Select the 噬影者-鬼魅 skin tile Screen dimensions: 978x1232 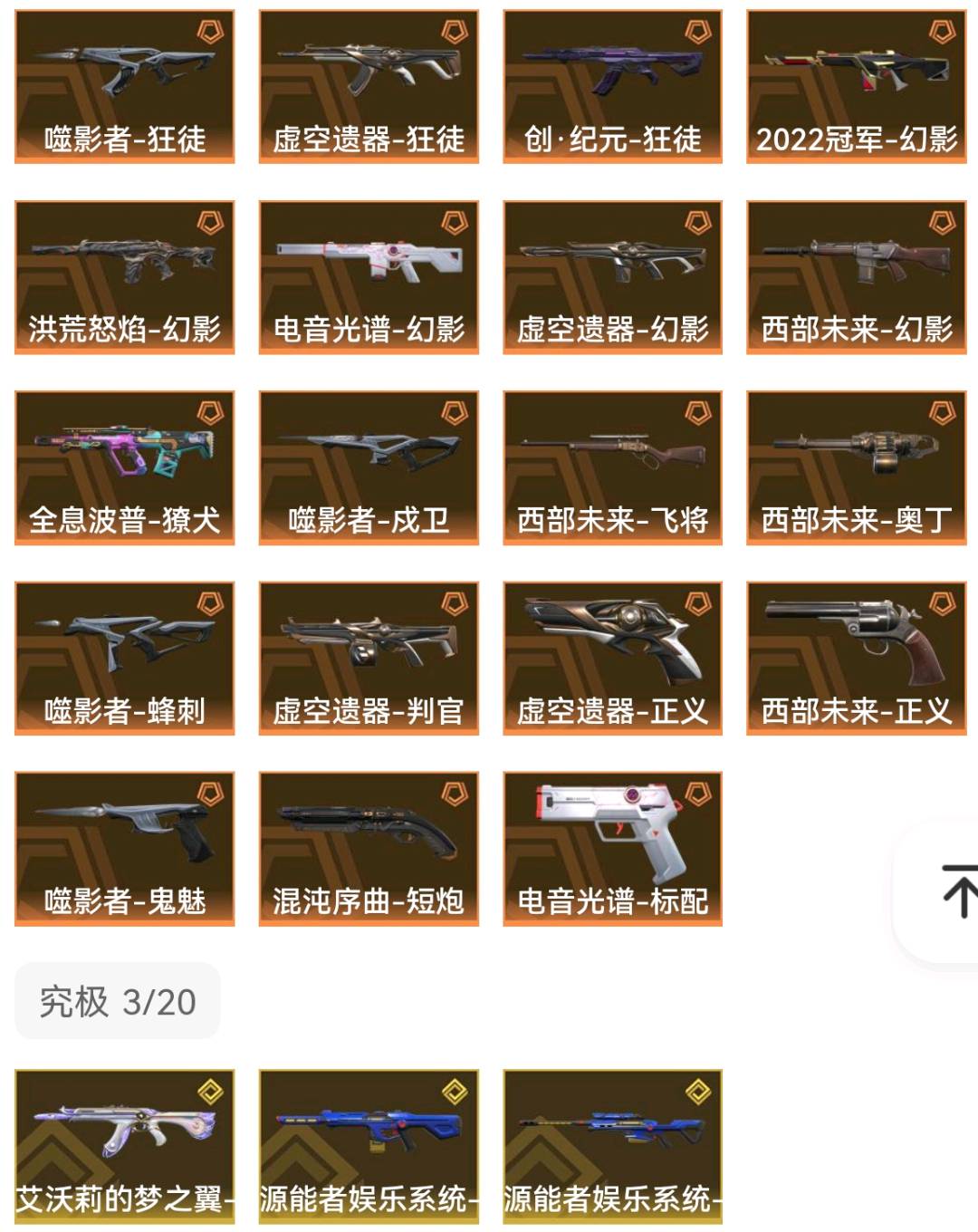pyautogui.click(x=124, y=848)
